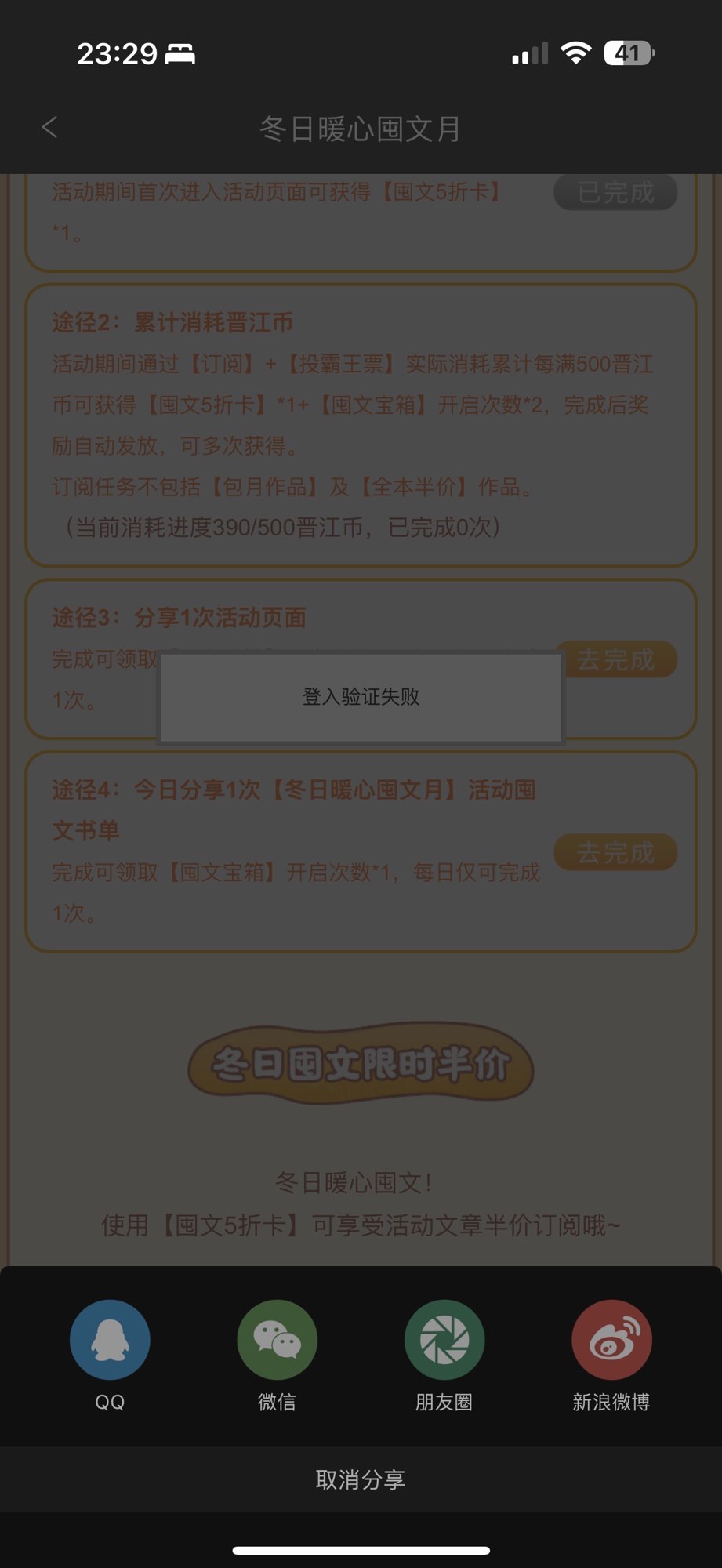Go back using the top-left arrow
Image resolution: width=722 pixels, height=1568 pixels.
pos(49,127)
